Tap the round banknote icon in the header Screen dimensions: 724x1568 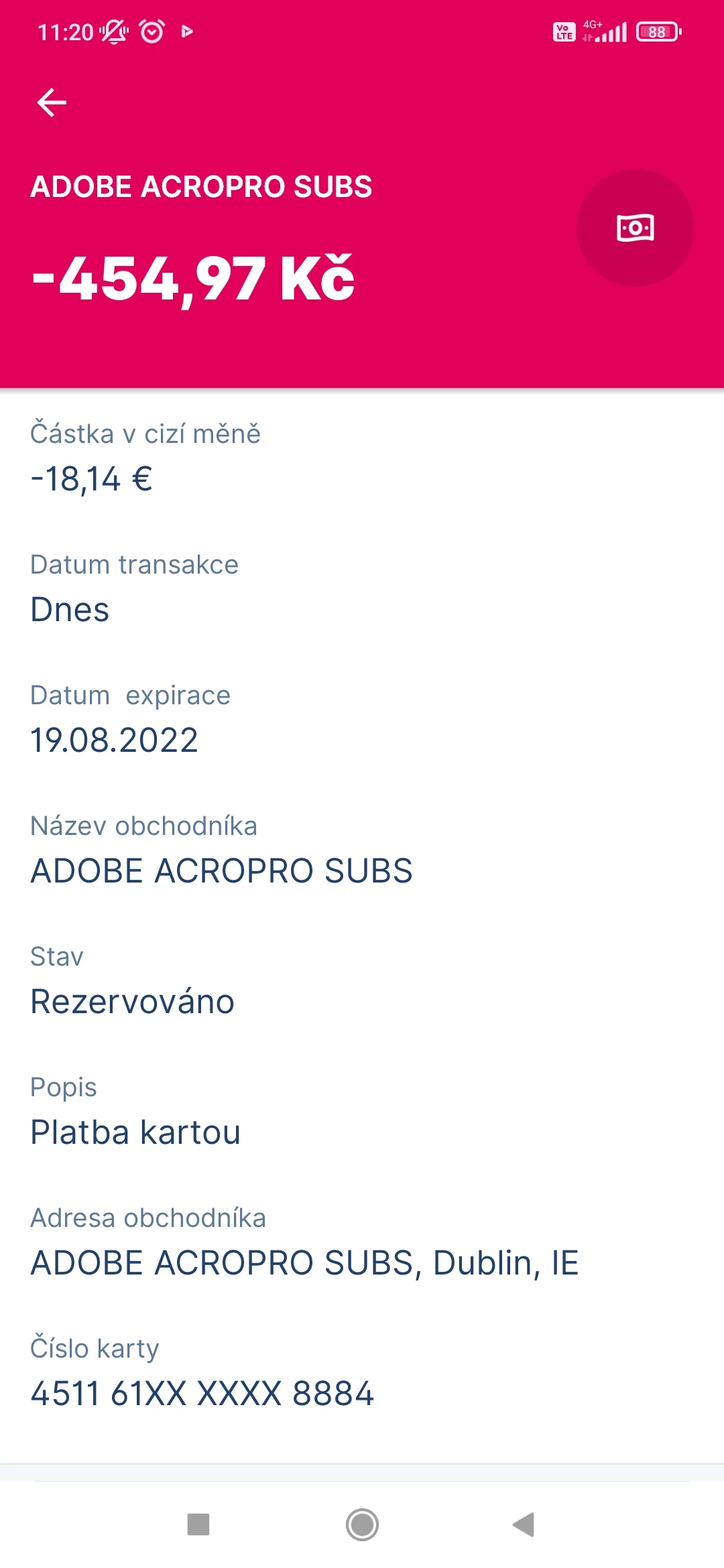point(635,228)
